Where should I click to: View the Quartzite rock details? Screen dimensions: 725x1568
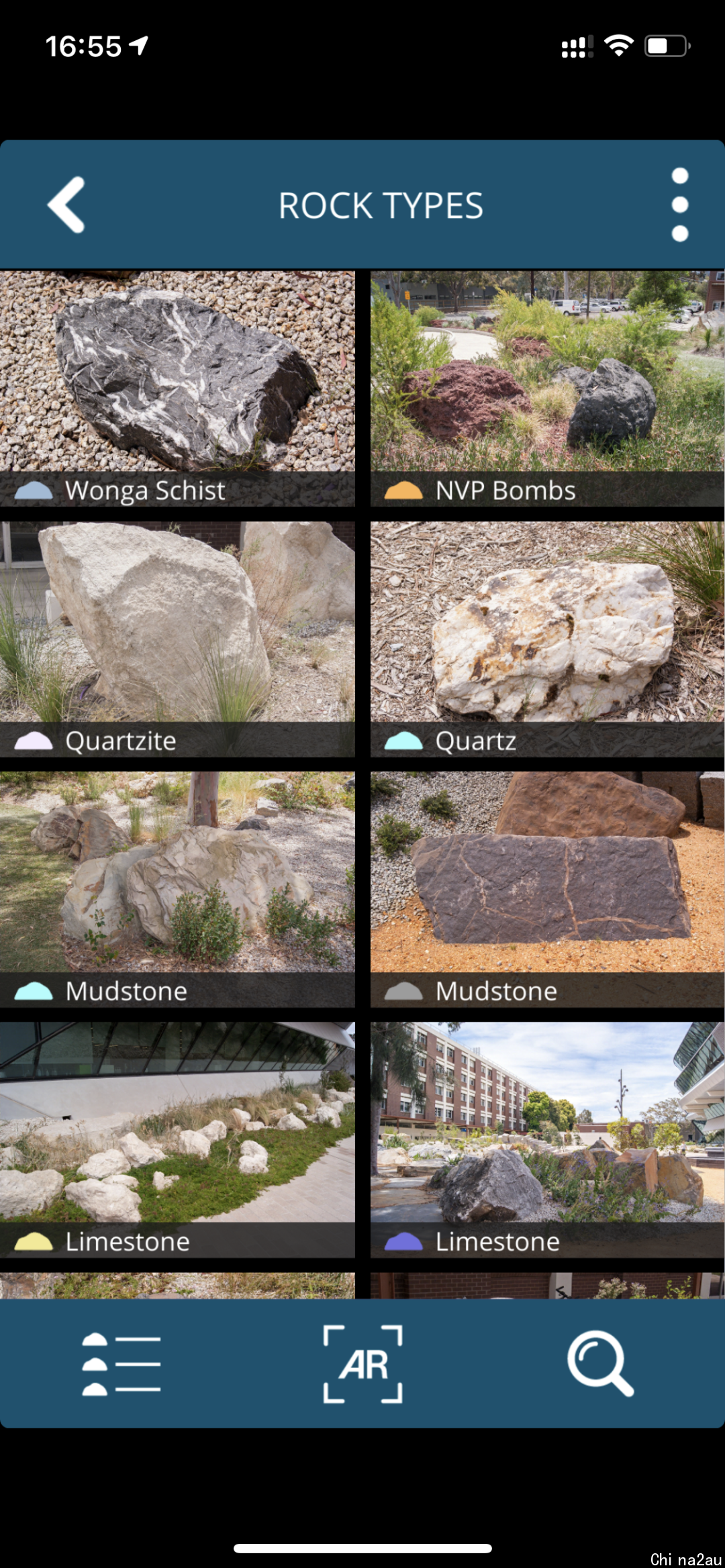177,639
